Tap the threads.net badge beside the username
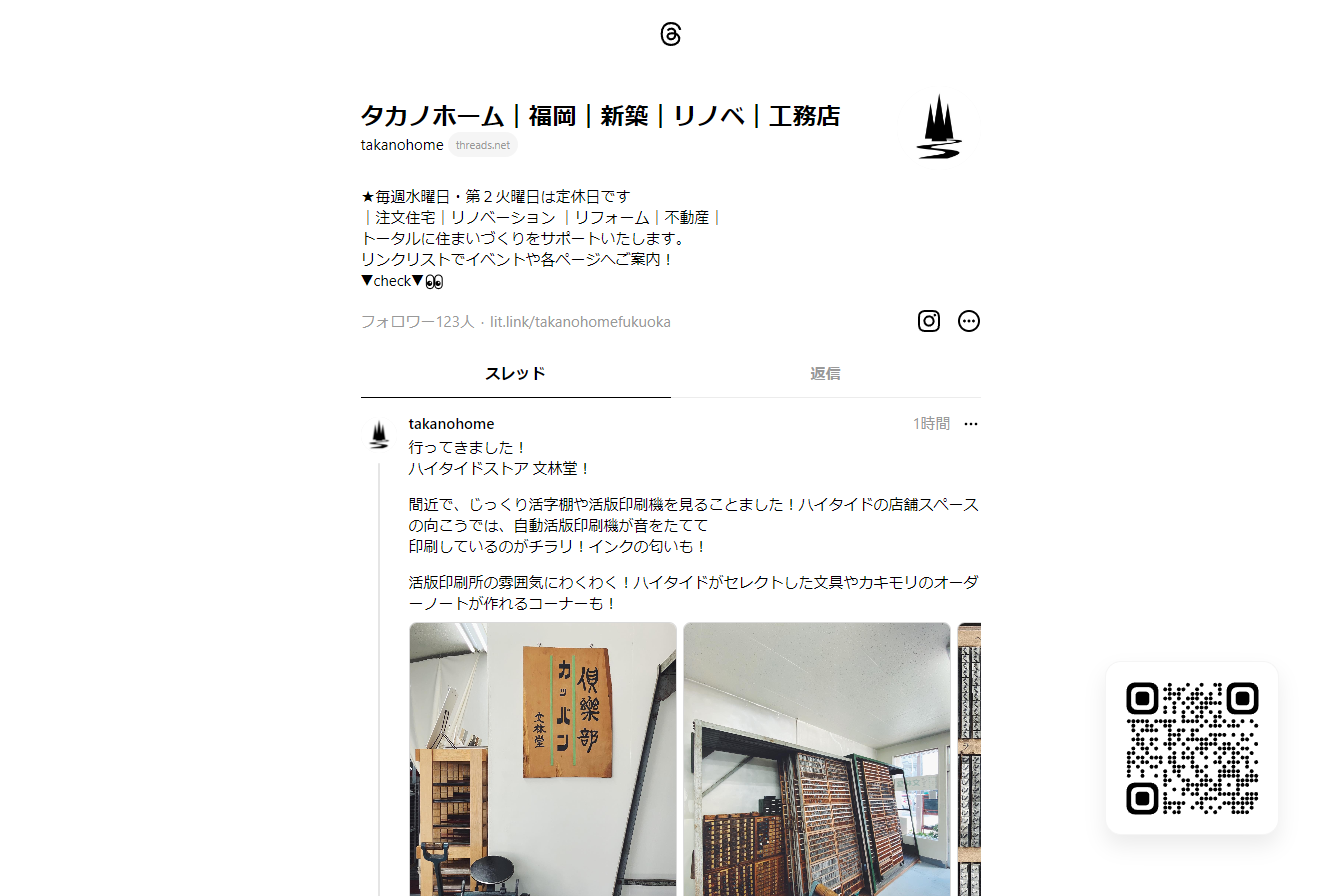The image size is (1342, 896). click(x=482, y=145)
